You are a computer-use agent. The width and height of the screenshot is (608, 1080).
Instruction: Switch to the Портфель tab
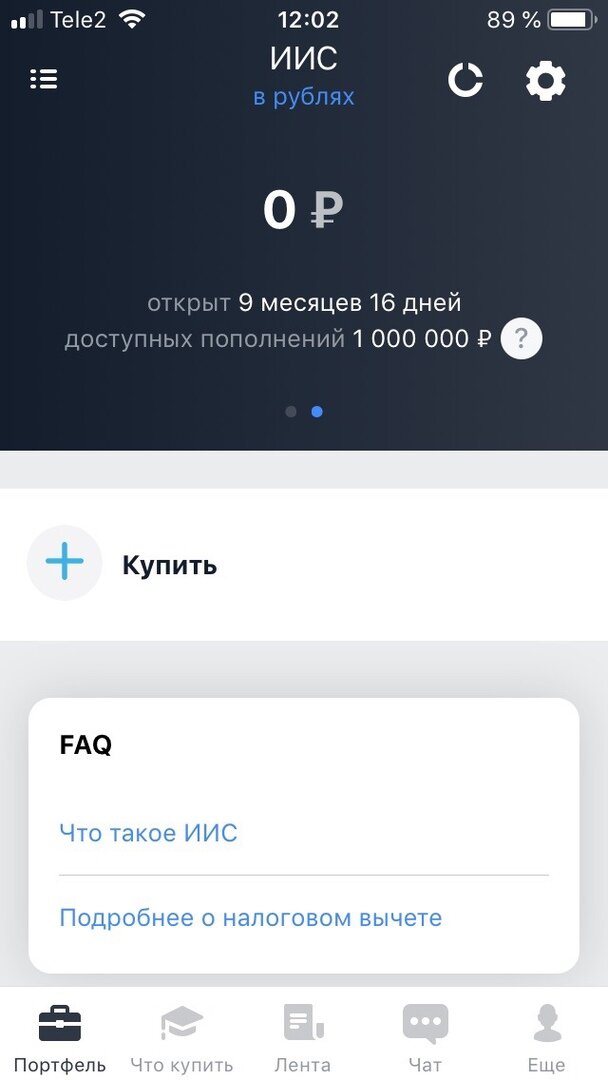click(60, 1038)
